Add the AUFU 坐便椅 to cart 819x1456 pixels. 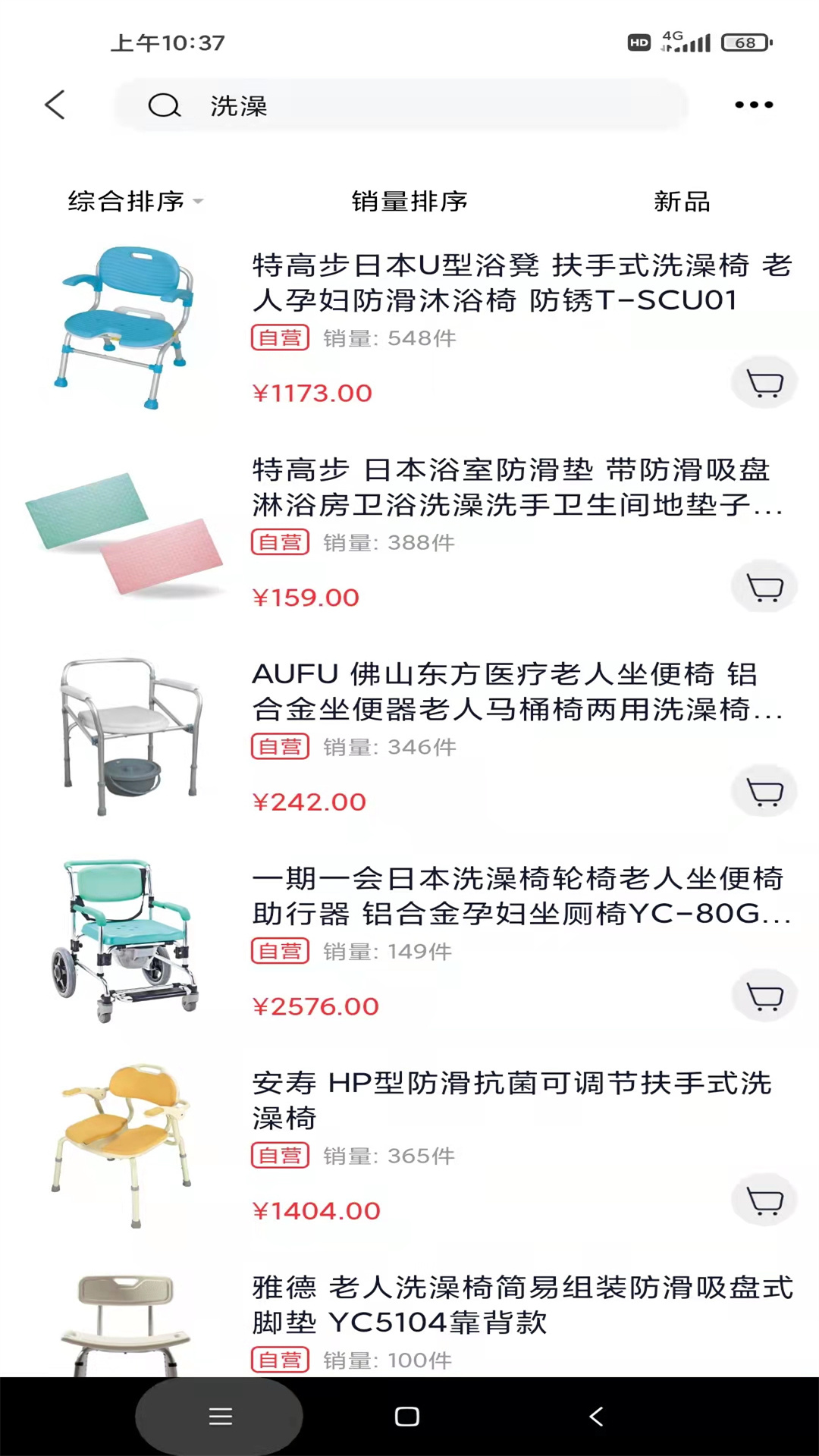[764, 791]
